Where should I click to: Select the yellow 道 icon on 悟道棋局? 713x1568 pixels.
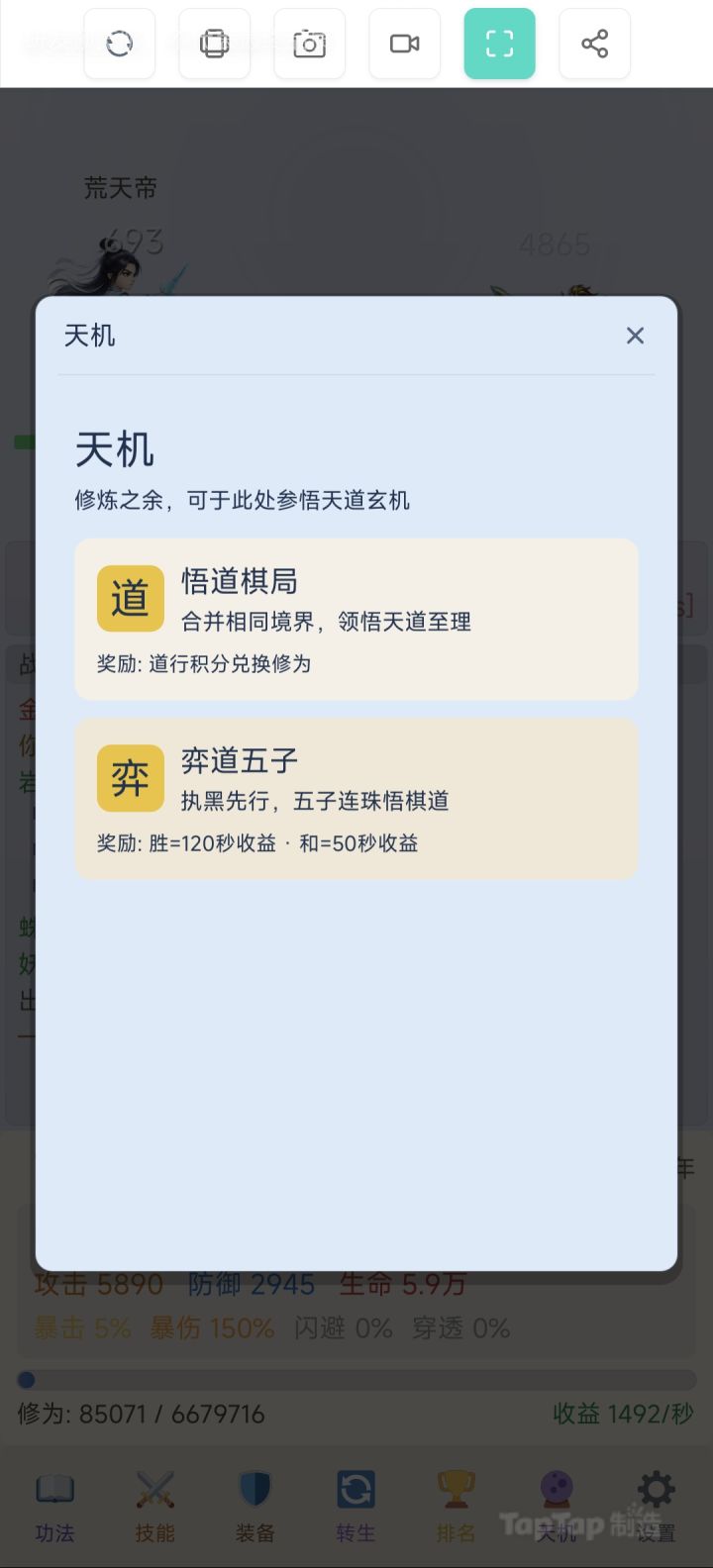click(130, 598)
